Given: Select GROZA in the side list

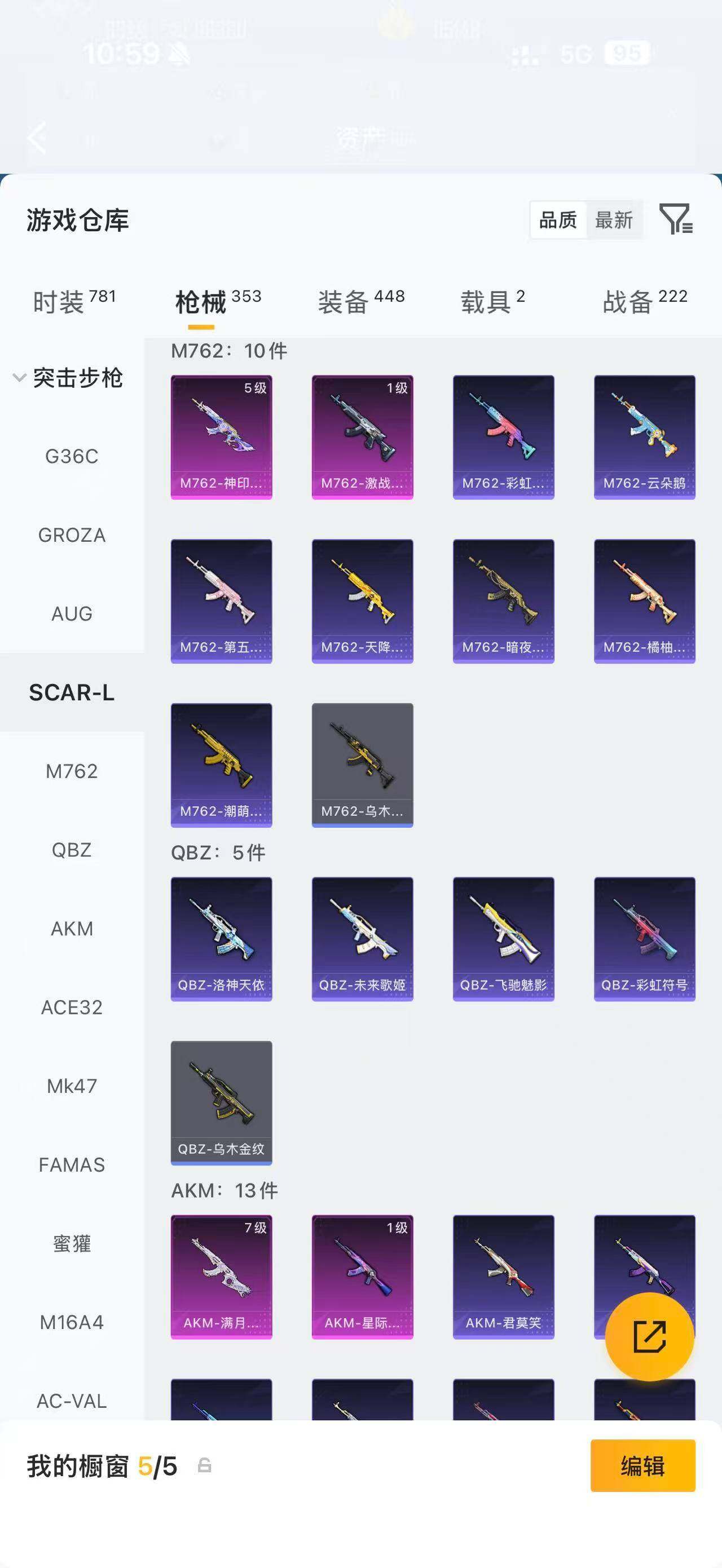Looking at the screenshot, I should 72,535.
